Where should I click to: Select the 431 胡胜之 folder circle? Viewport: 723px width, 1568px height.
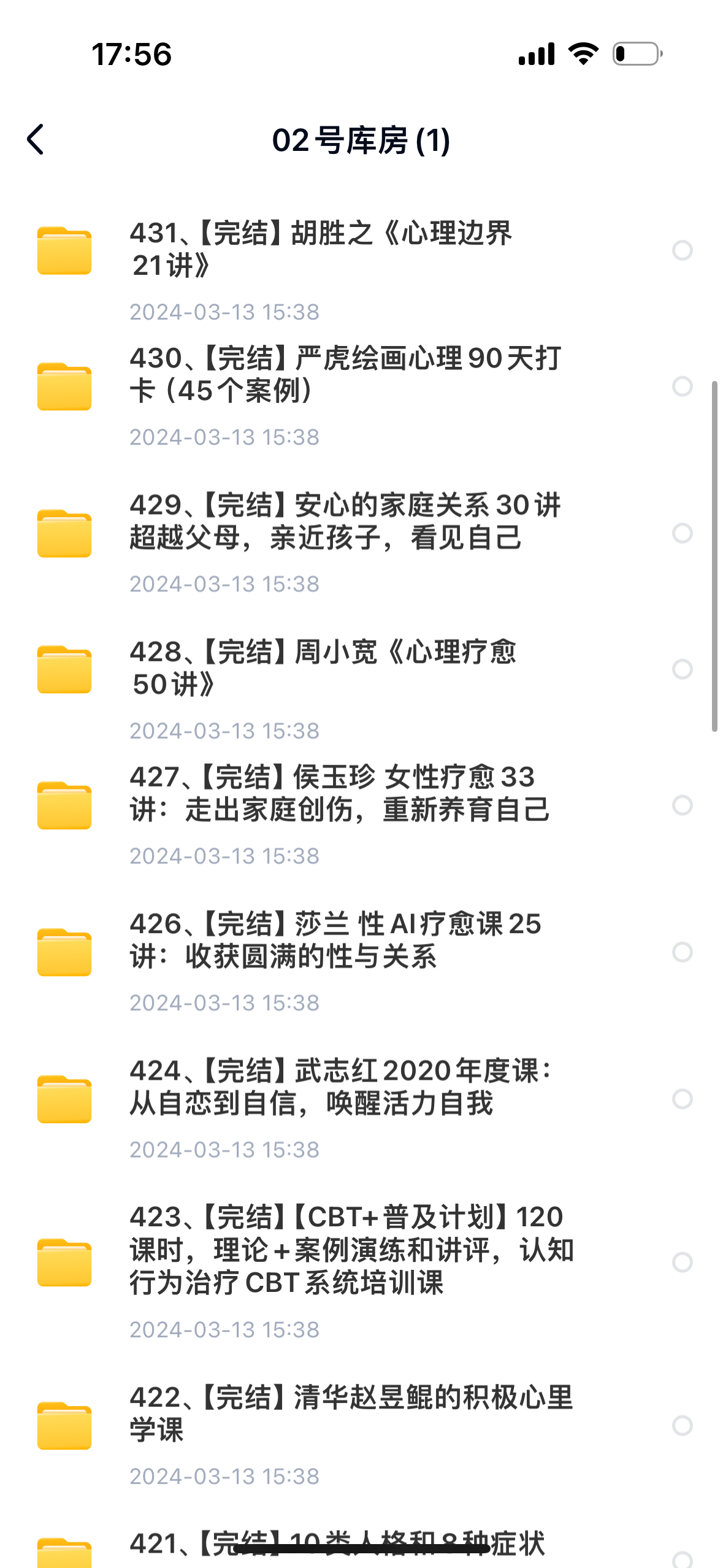[x=682, y=250]
